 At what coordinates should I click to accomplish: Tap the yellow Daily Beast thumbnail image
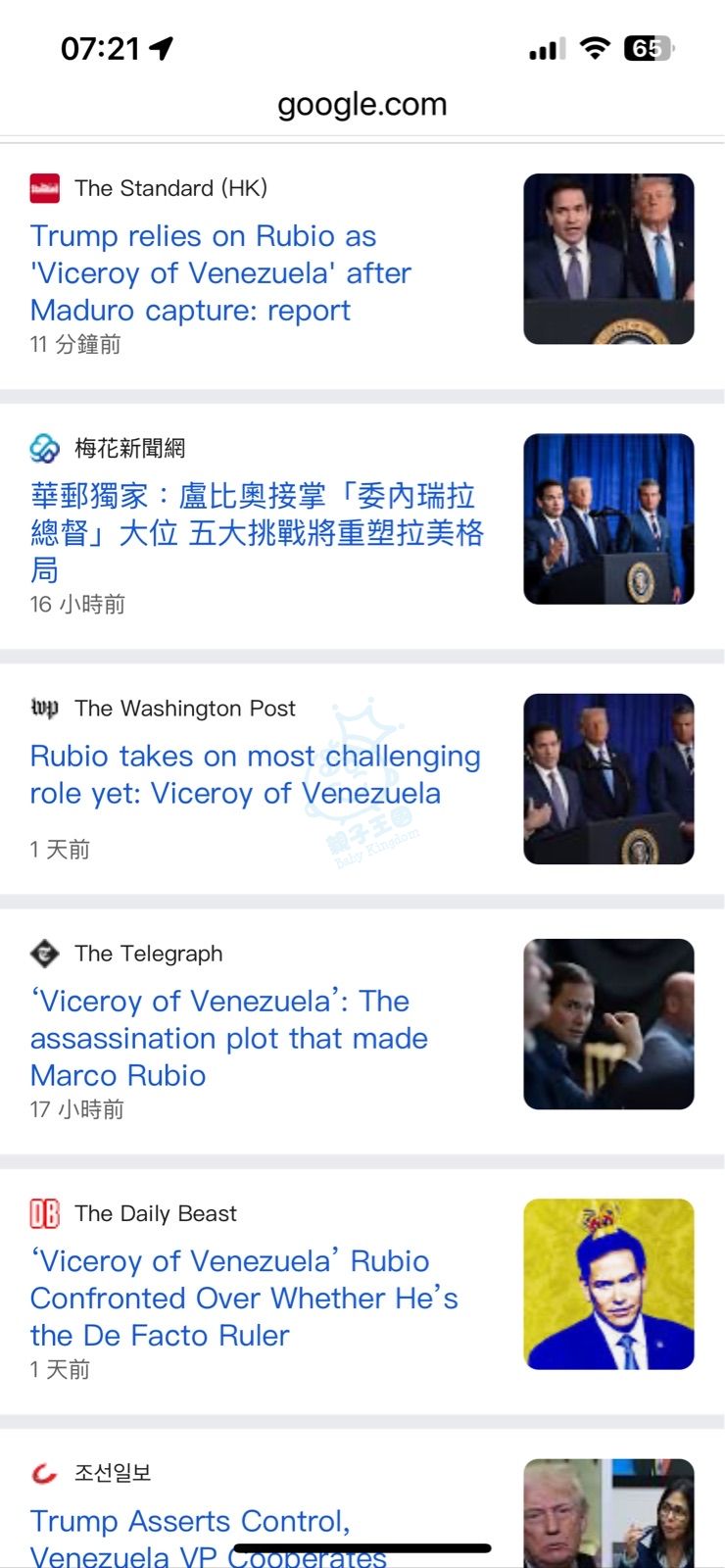pos(608,1284)
